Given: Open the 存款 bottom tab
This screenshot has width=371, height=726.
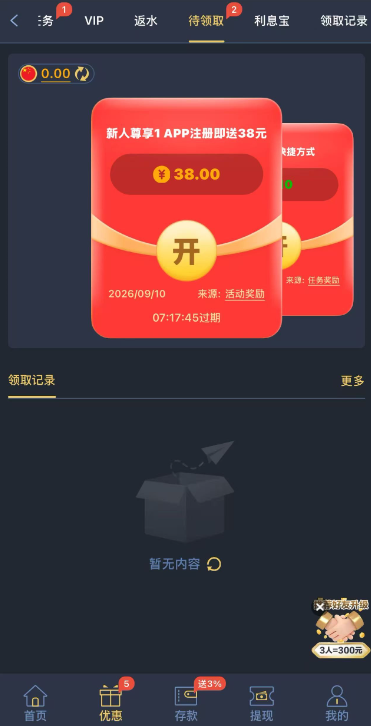Looking at the screenshot, I should click(186, 703).
